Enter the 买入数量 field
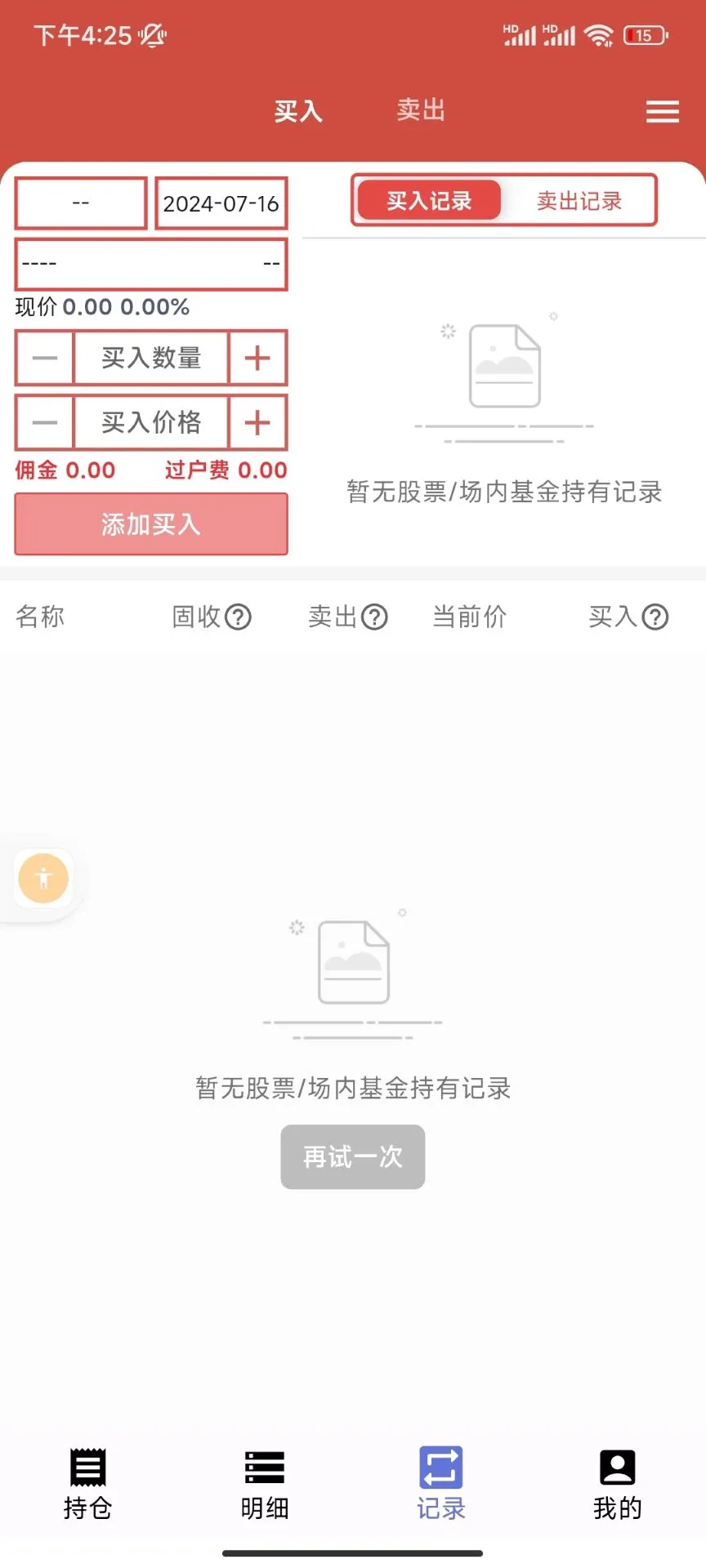The width and height of the screenshot is (706, 1568). click(x=151, y=358)
